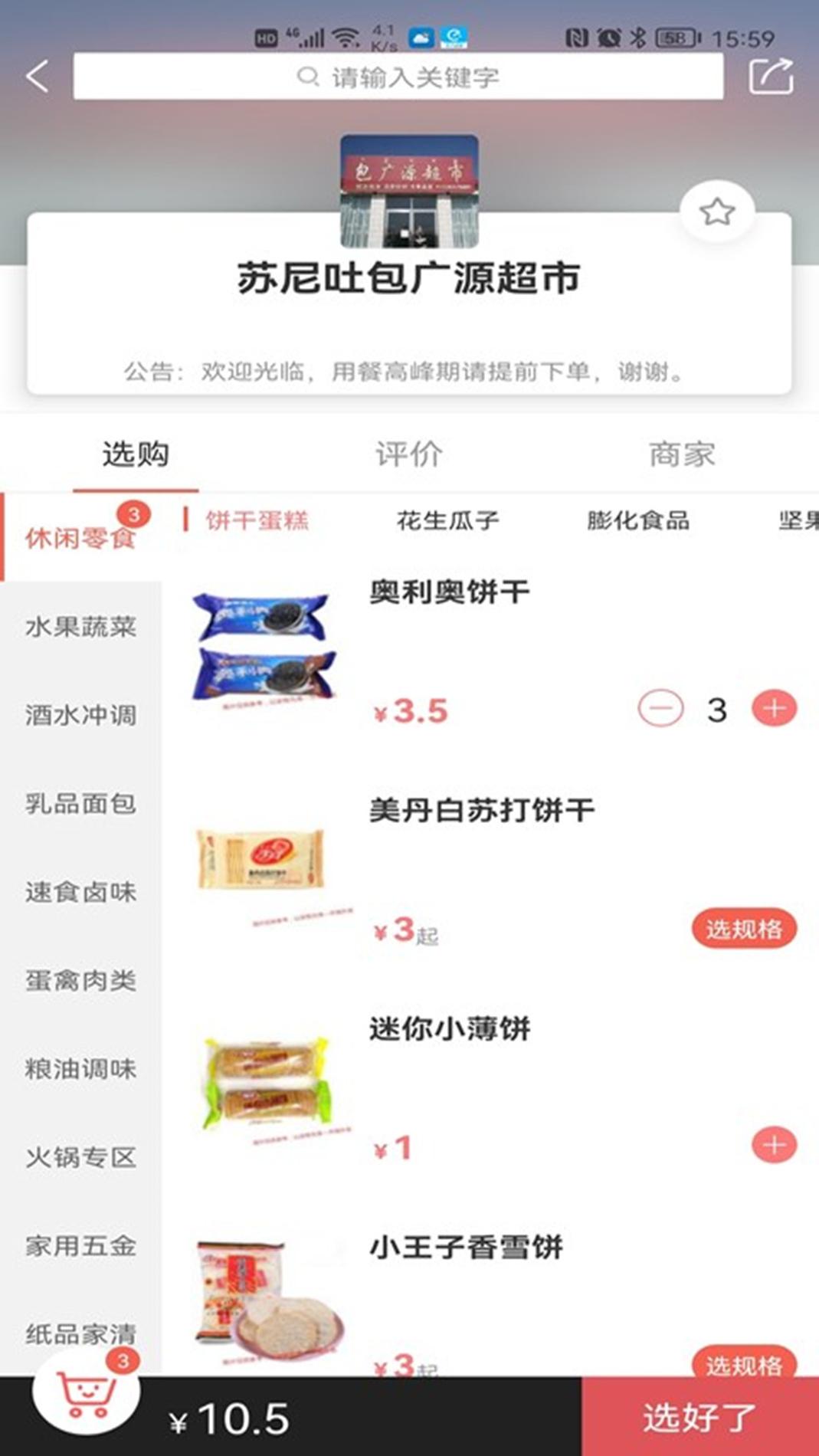This screenshot has width=819, height=1456.
Task: Open the 花生瓜子 category tab
Action: pos(447,521)
